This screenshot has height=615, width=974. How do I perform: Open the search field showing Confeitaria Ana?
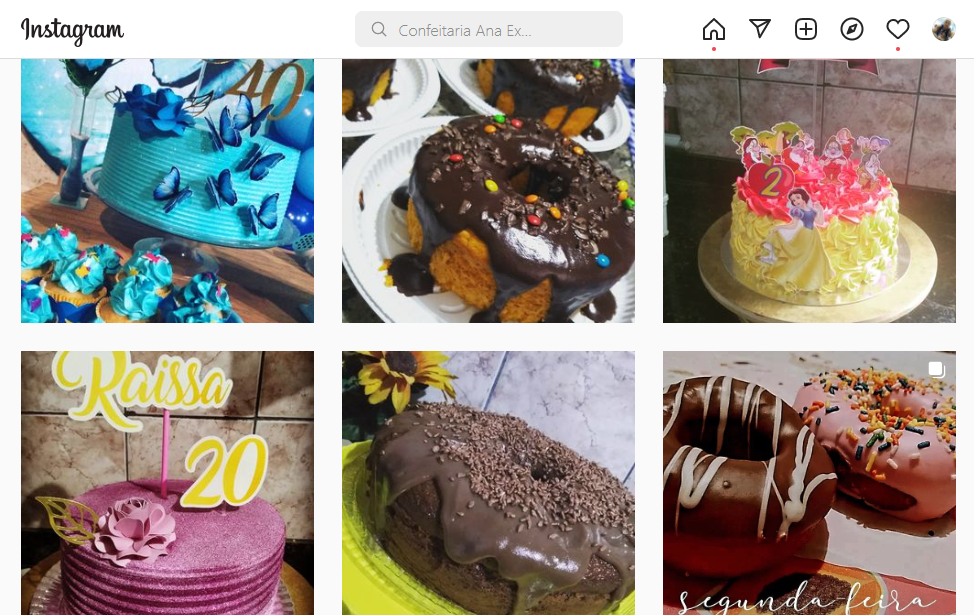(x=488, y=30)
